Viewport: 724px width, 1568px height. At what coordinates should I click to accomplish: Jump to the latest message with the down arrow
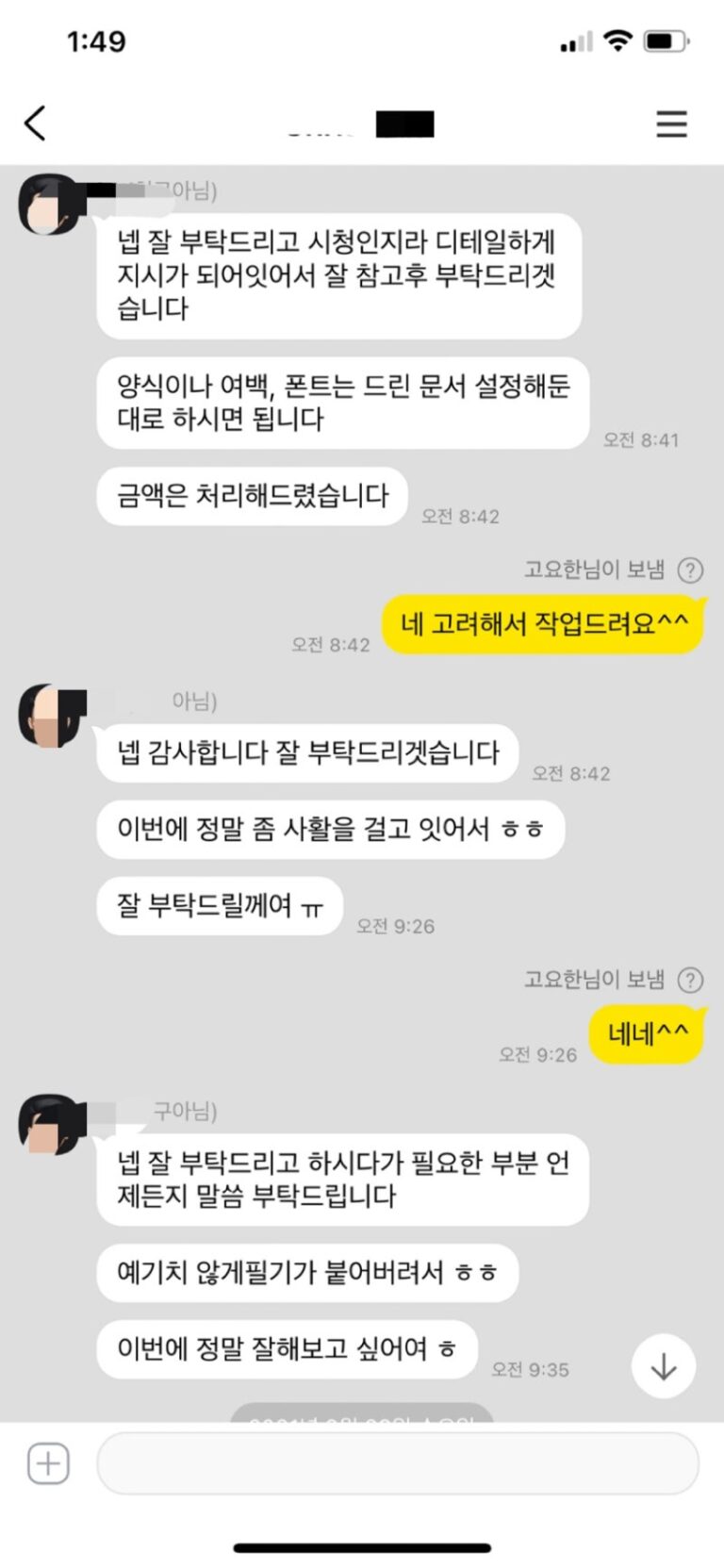coord(664,1365)
